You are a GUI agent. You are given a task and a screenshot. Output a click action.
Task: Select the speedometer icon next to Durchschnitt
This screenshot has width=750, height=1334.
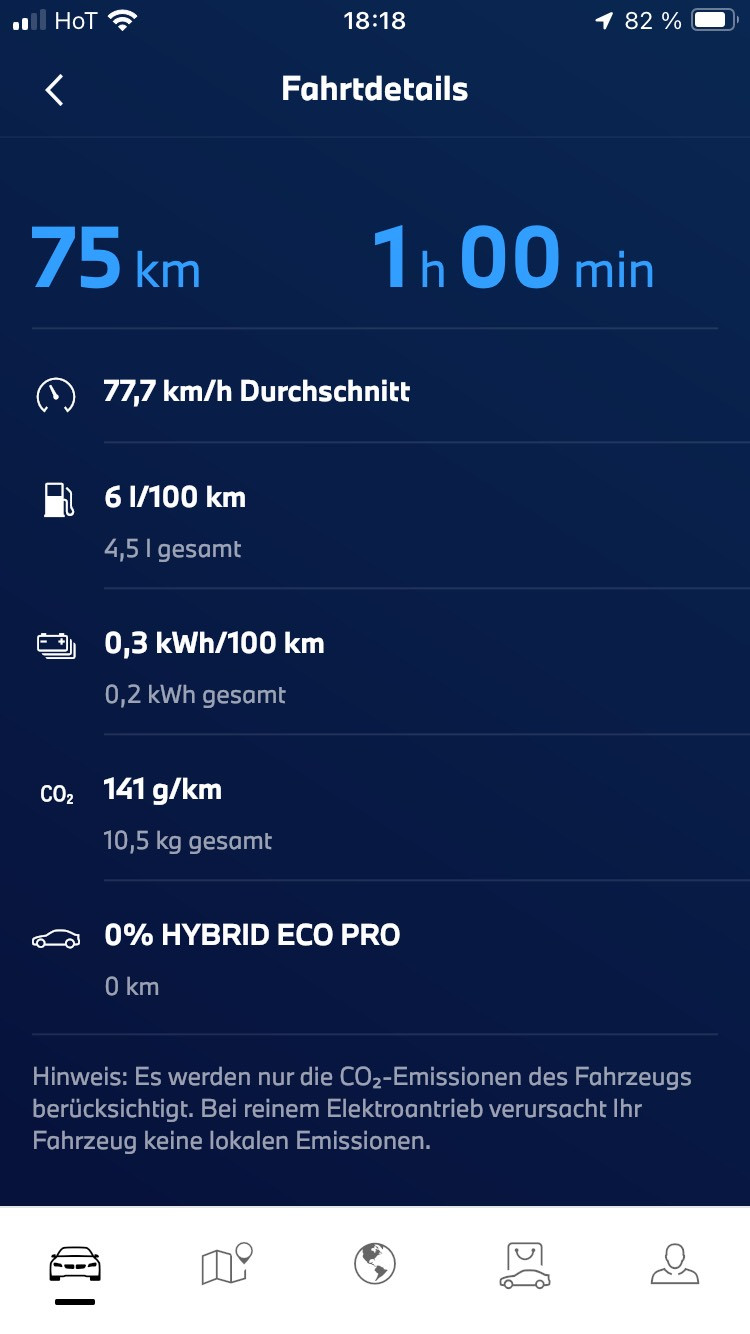point(57,394)
